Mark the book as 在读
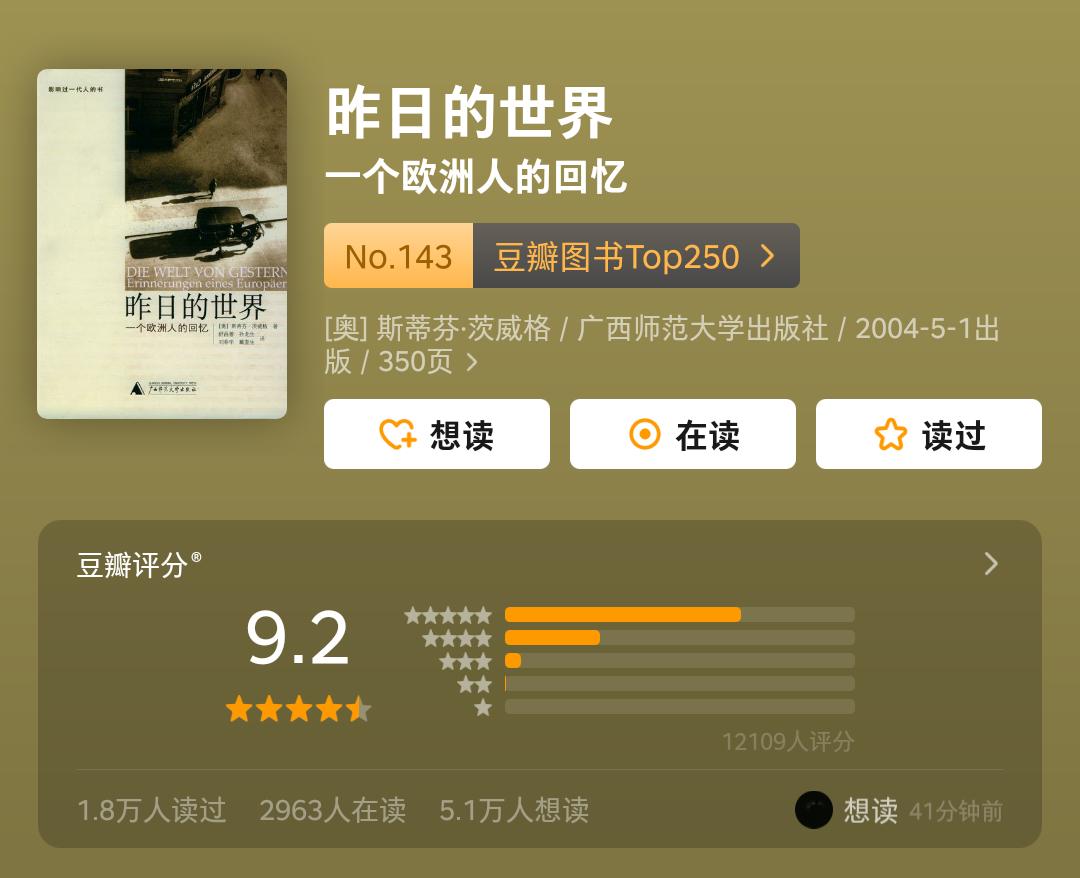The image size is (1080, 878). [683, 434]
